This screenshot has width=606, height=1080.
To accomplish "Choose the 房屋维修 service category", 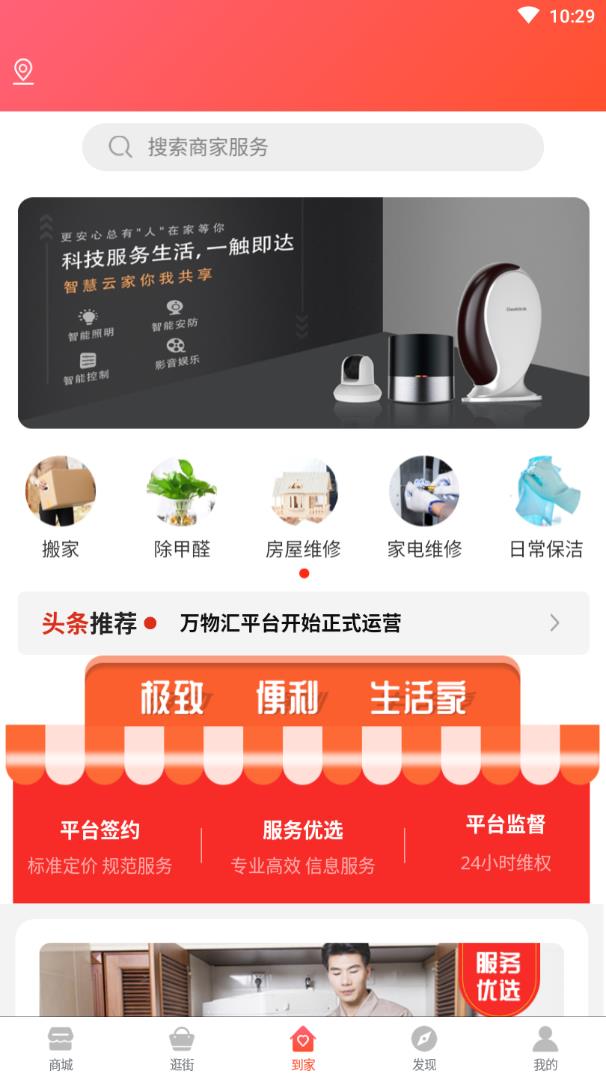I will pyautogui.click(x=303, y=506).
